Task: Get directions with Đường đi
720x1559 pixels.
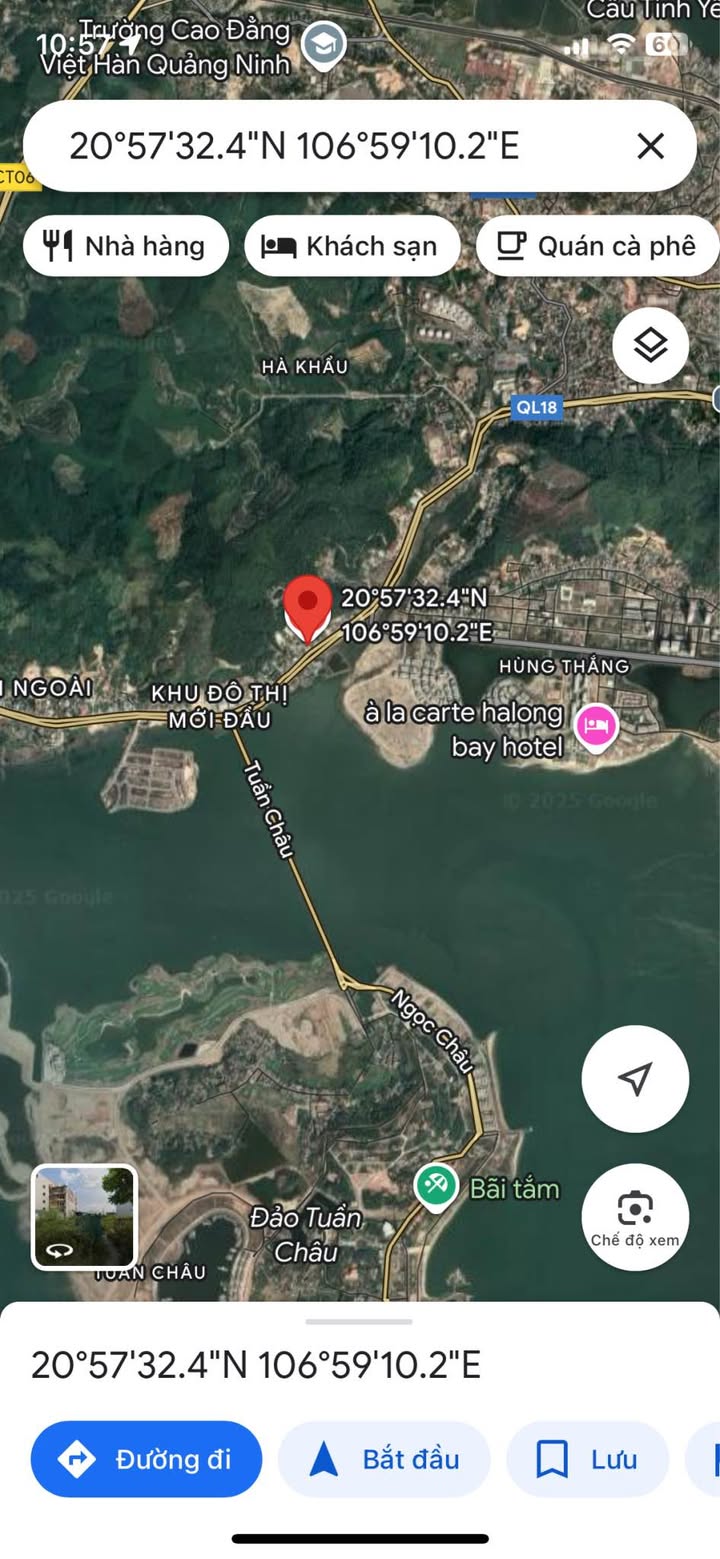Action: tap(146, 1459)
